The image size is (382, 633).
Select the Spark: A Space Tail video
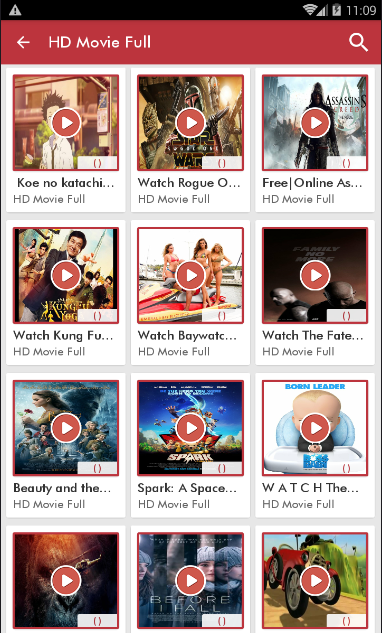coord(190,445)
